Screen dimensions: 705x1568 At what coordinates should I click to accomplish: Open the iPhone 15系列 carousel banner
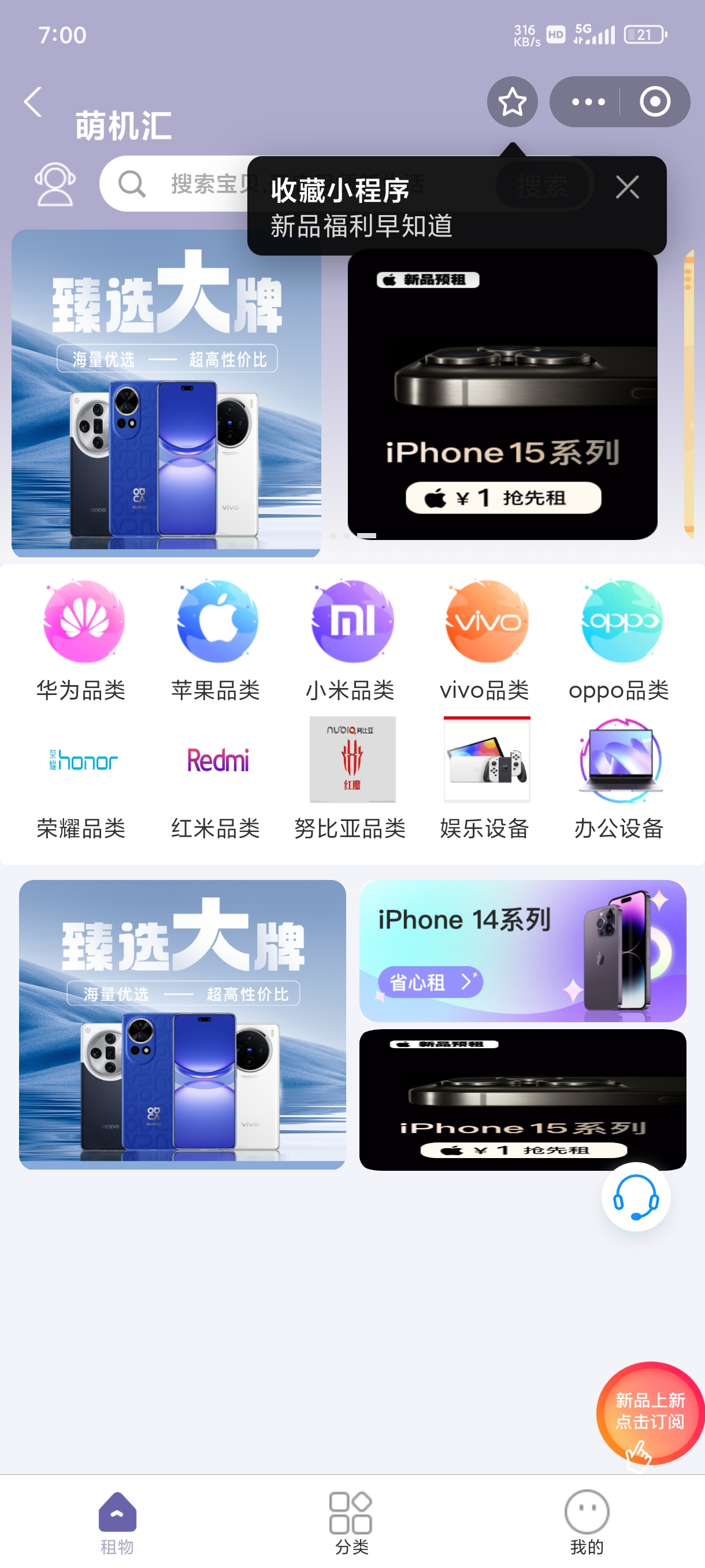point(502,394)
